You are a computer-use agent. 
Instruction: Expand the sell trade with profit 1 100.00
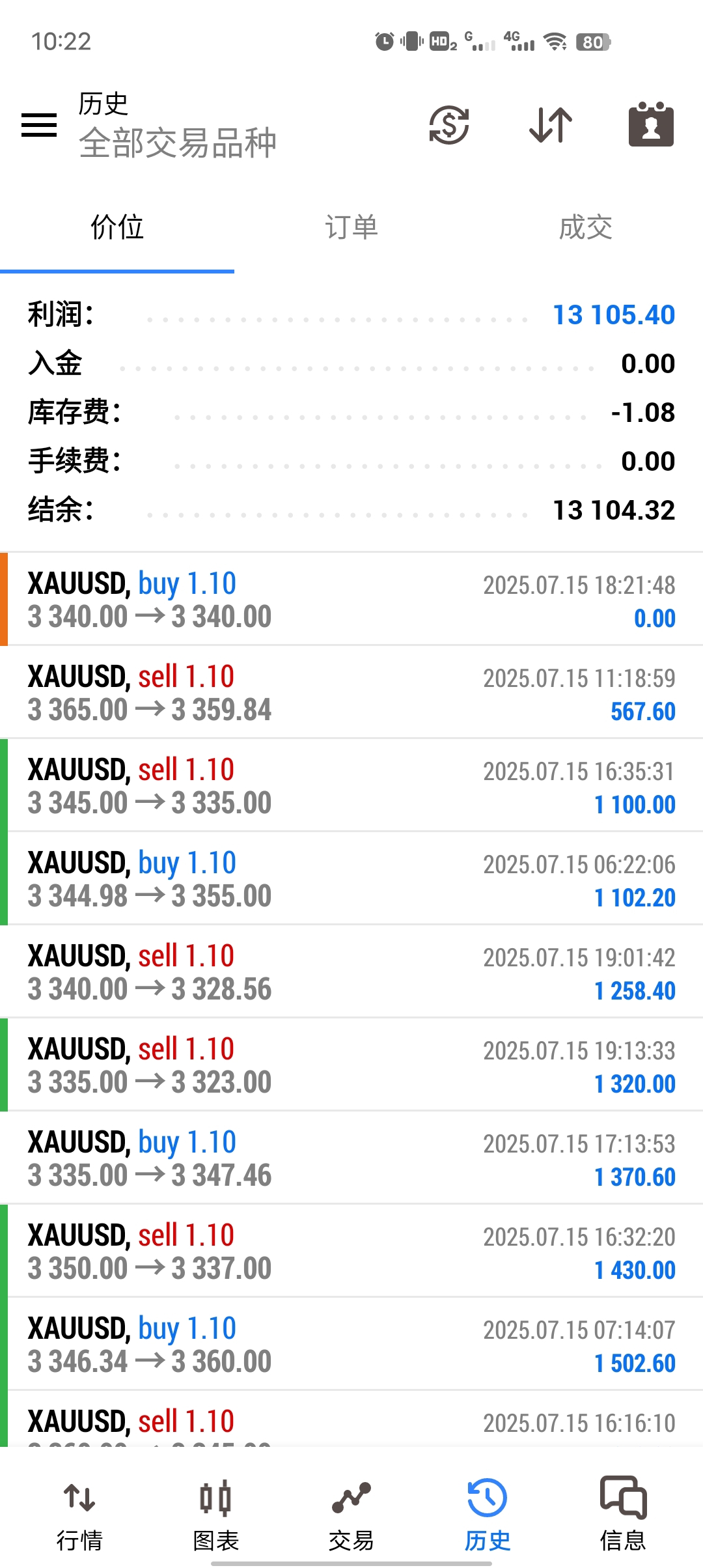[x=351, y=785]
